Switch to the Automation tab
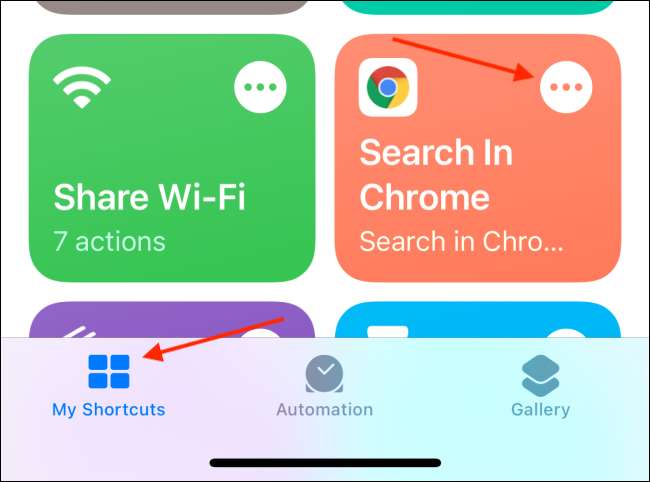This screenshot has width=650, height=482. point(324,385)
